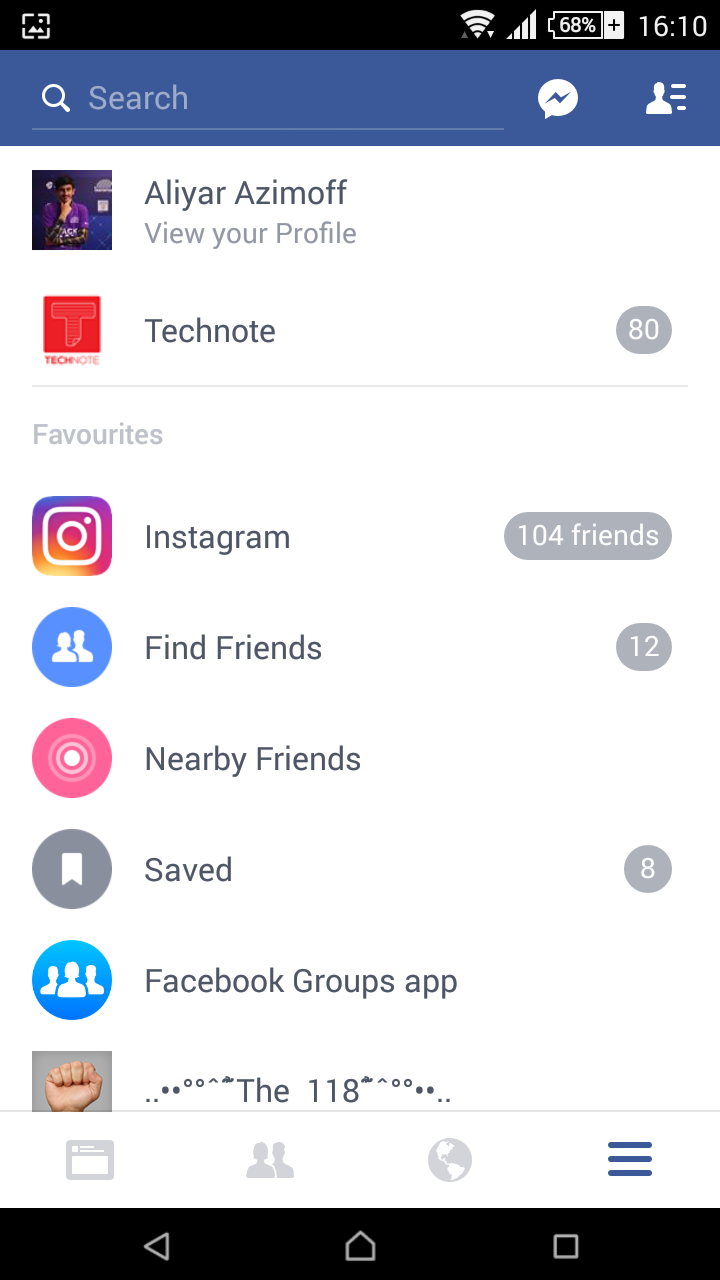
Task: Select the hamburger menu tab
Action: (x=629, y=1159)
